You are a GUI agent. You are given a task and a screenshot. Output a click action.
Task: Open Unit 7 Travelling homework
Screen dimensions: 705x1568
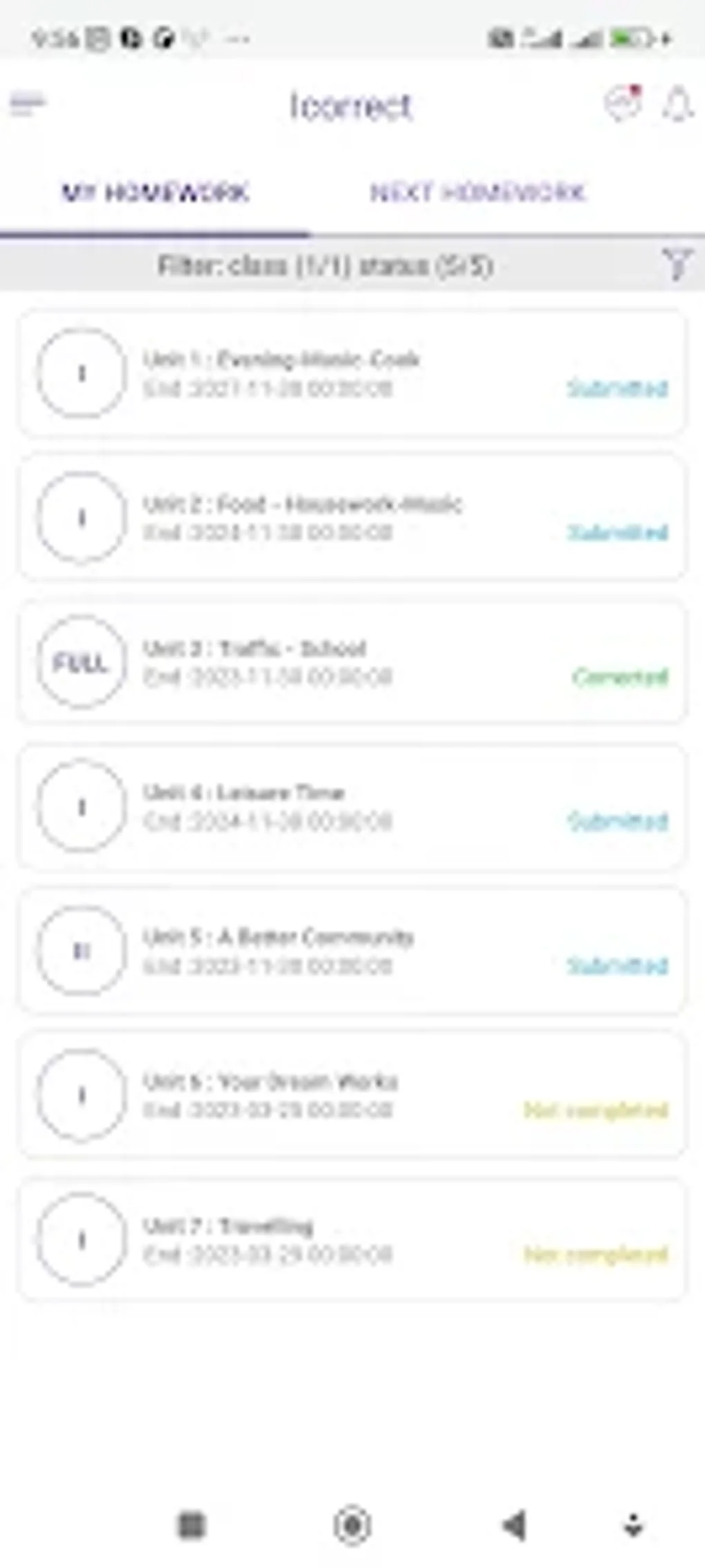352,1240
